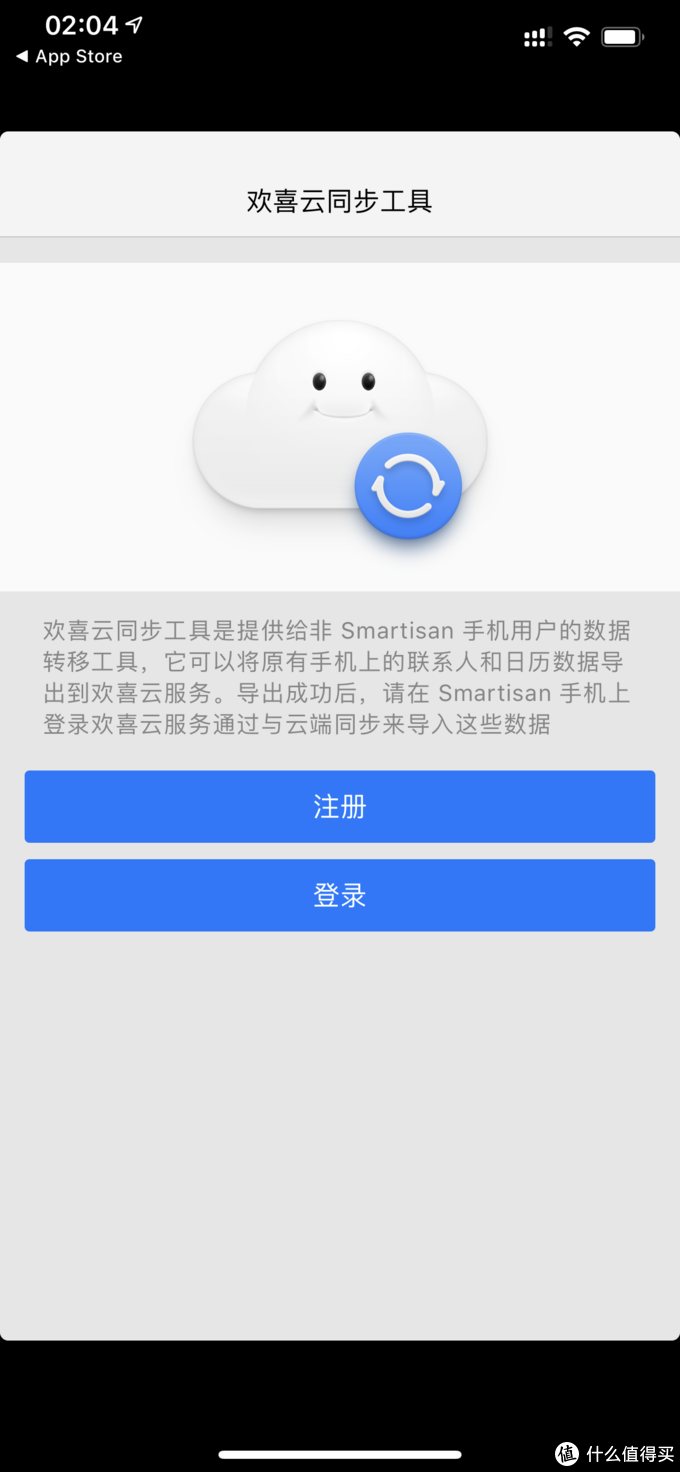Image resolution: width=680 pixels, height=1472 pixels.
Task: Tap the 注册 register button
Action: [340, 806]
